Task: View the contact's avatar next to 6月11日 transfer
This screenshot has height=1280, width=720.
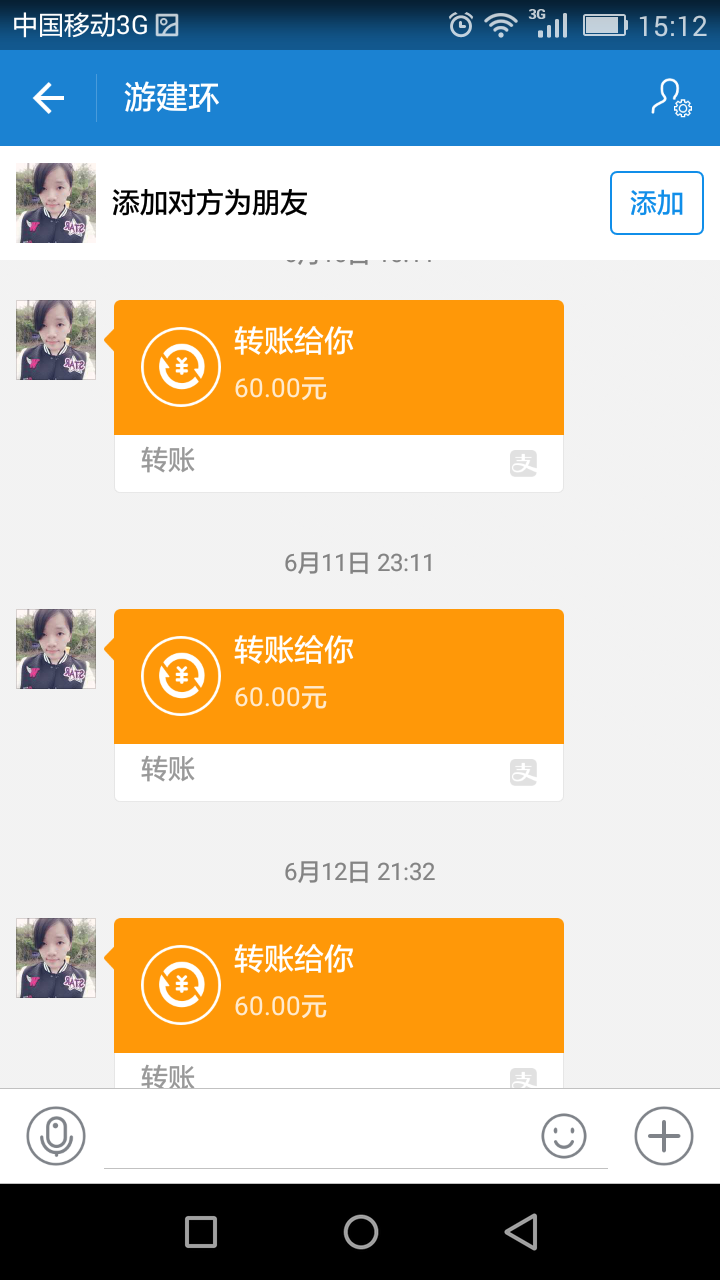Action: pos(56,649)
